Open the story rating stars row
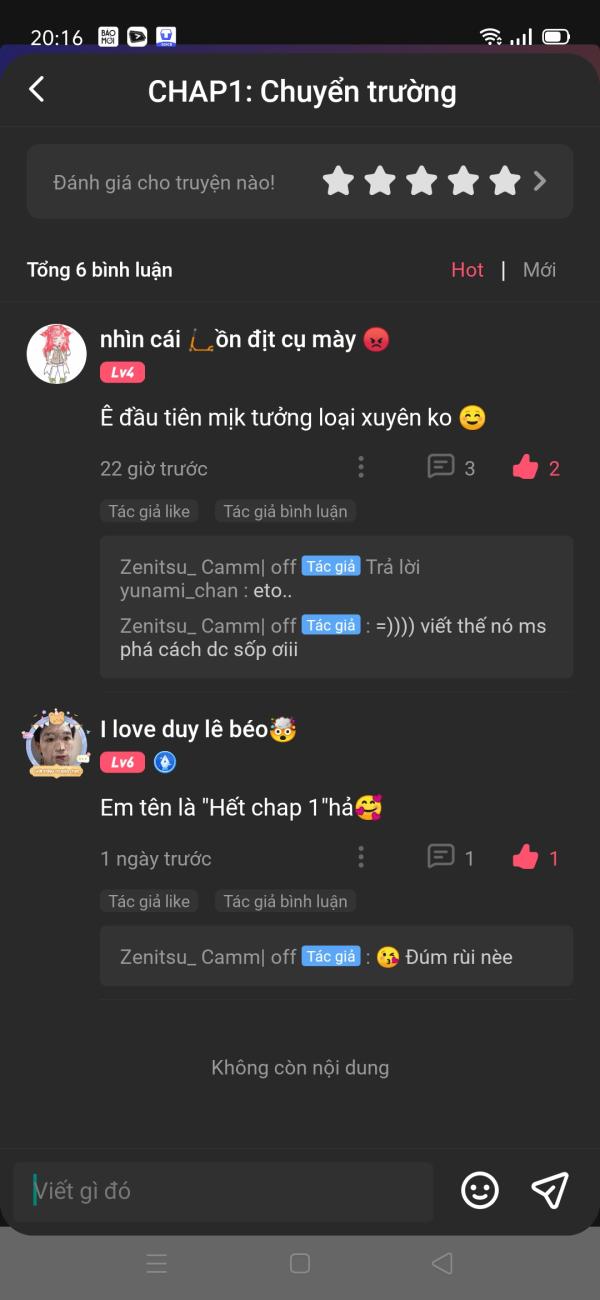This screenshot has height=1300, width=600. (300, 181)
